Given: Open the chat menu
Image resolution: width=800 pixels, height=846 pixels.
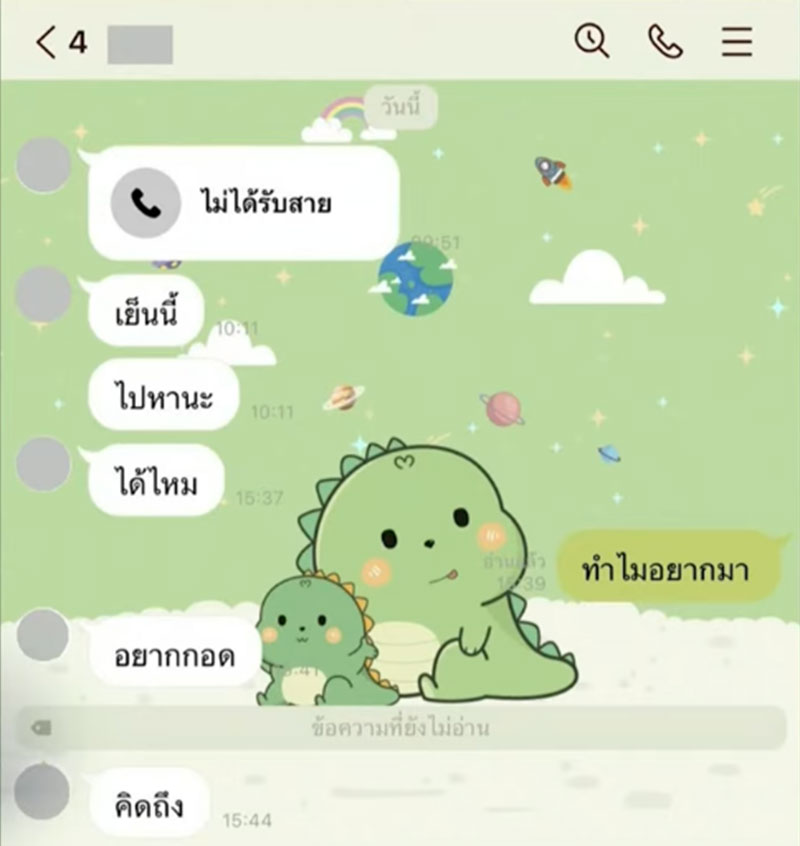Looking at the screenshot, I should [x=737, y=42].
